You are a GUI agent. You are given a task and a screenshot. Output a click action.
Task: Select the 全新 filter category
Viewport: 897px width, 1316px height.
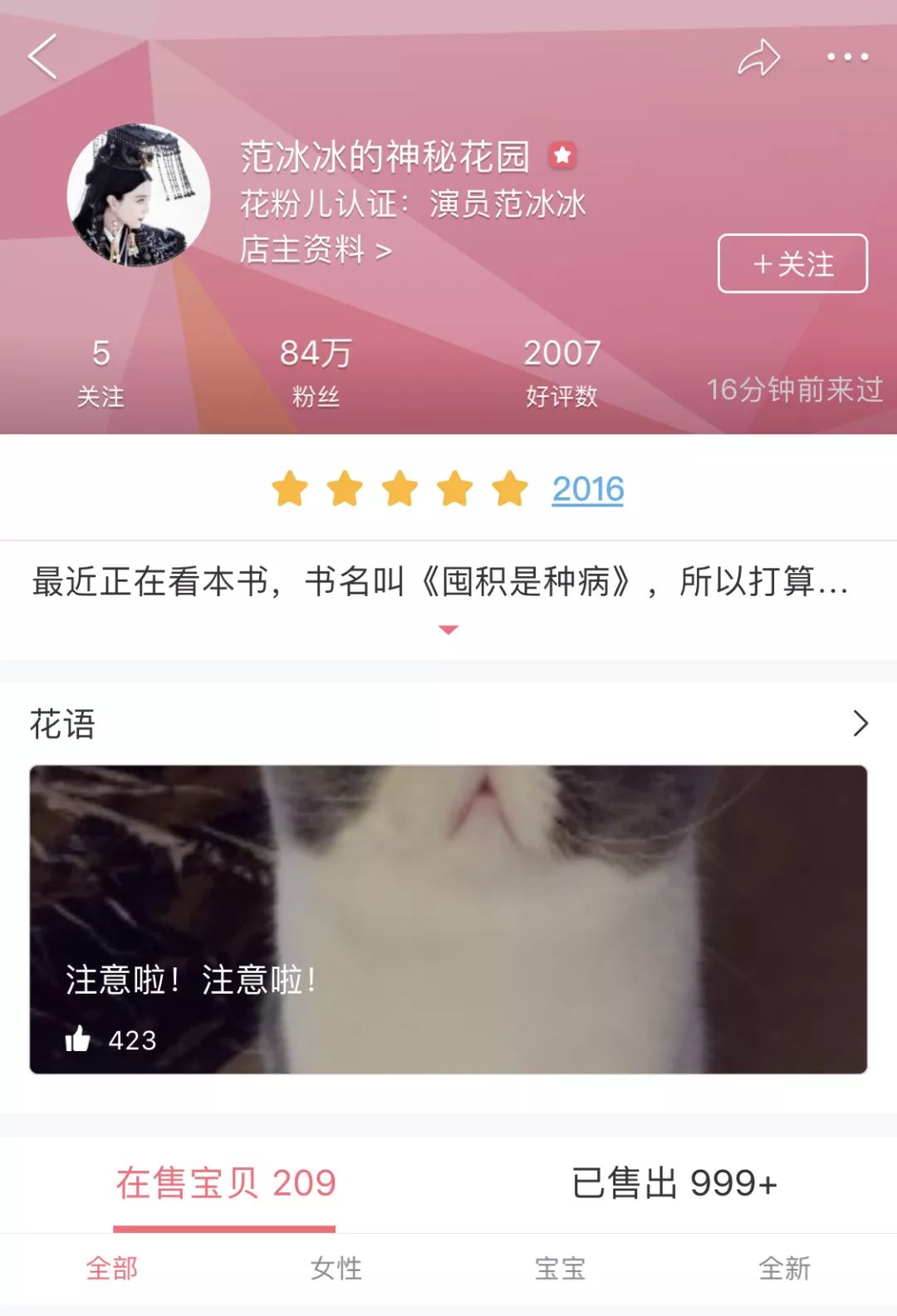point(785,1267)
